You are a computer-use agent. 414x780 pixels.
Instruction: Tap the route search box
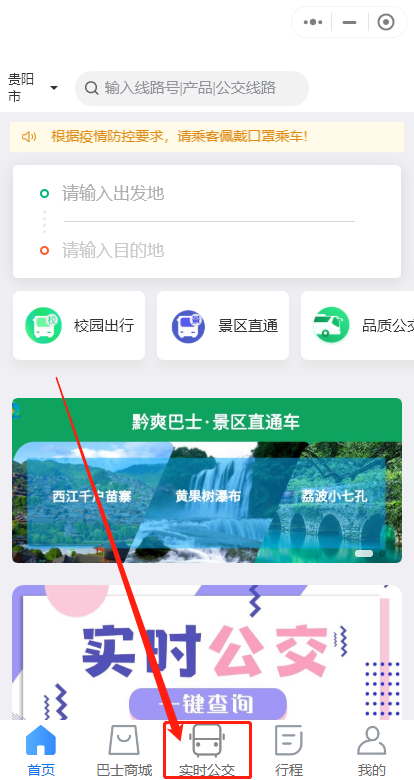[x=192, y=89]
